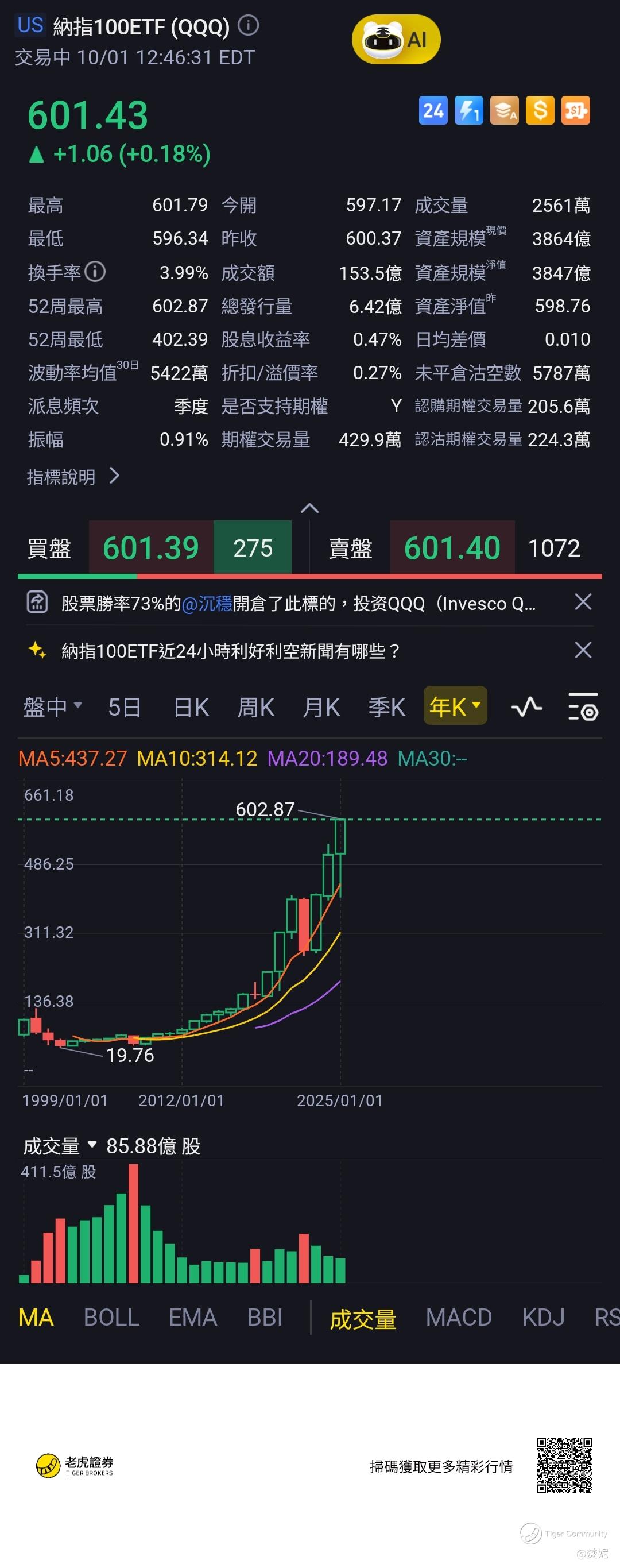This screenshot has width=620, height=1568.
Task: Open the blue 24 badge icon
Action: pos(433,111)
